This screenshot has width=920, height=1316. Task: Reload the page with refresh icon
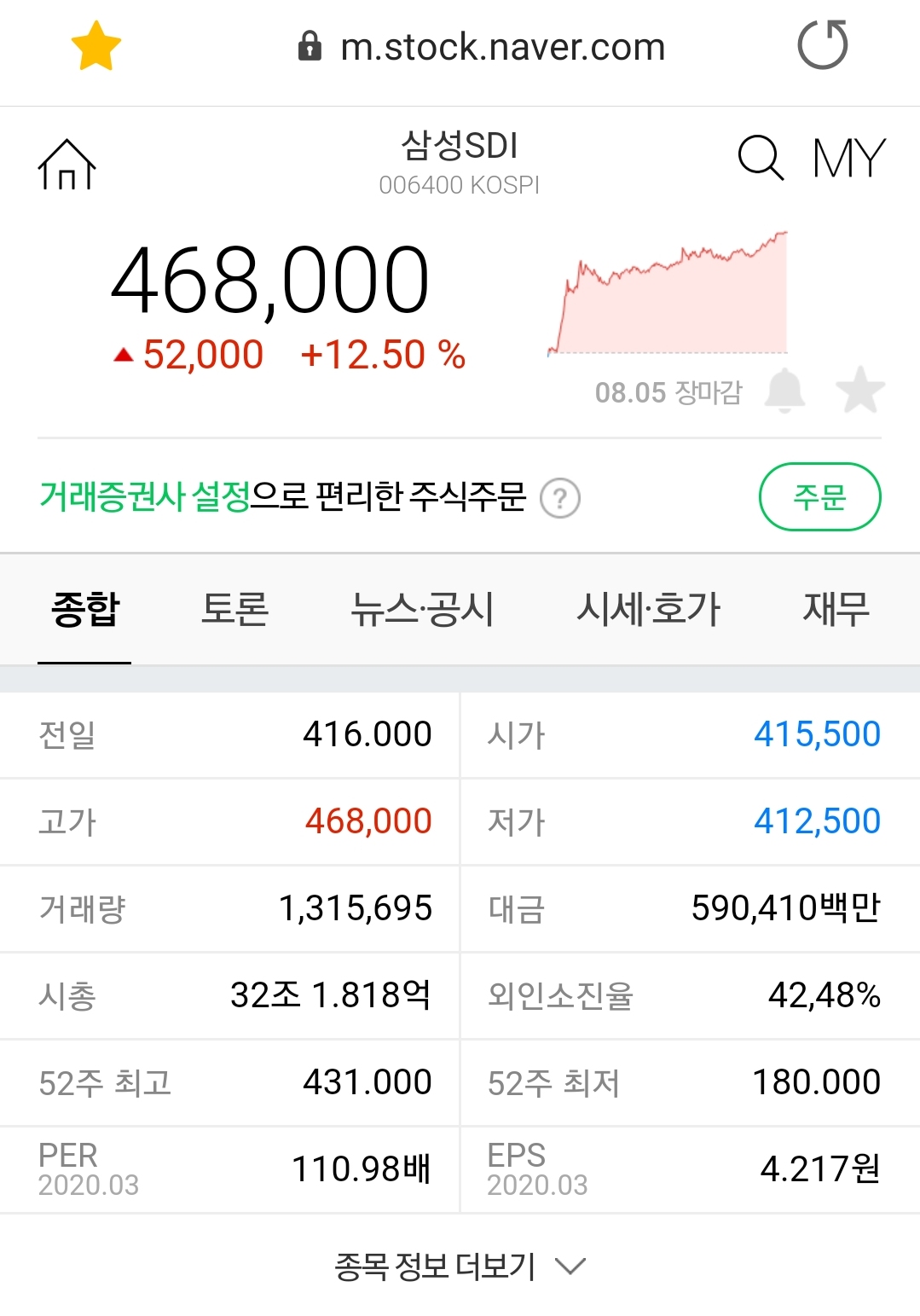(822, 45)
